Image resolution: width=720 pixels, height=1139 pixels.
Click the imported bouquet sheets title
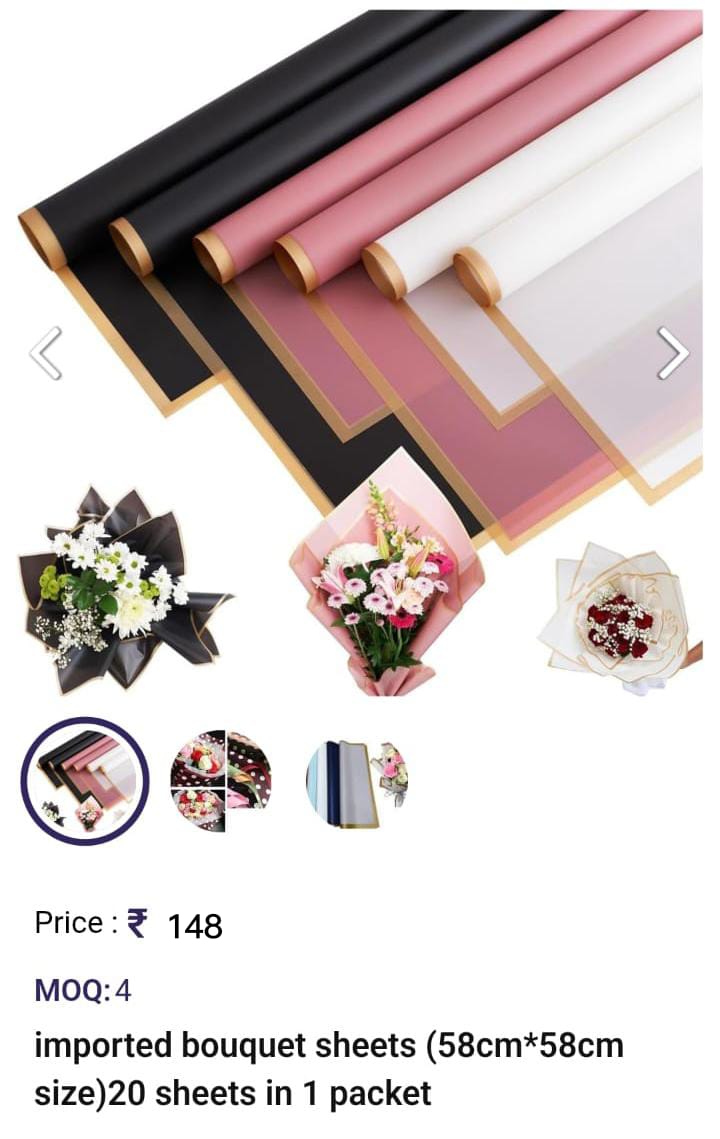[x=330, y=1066]
